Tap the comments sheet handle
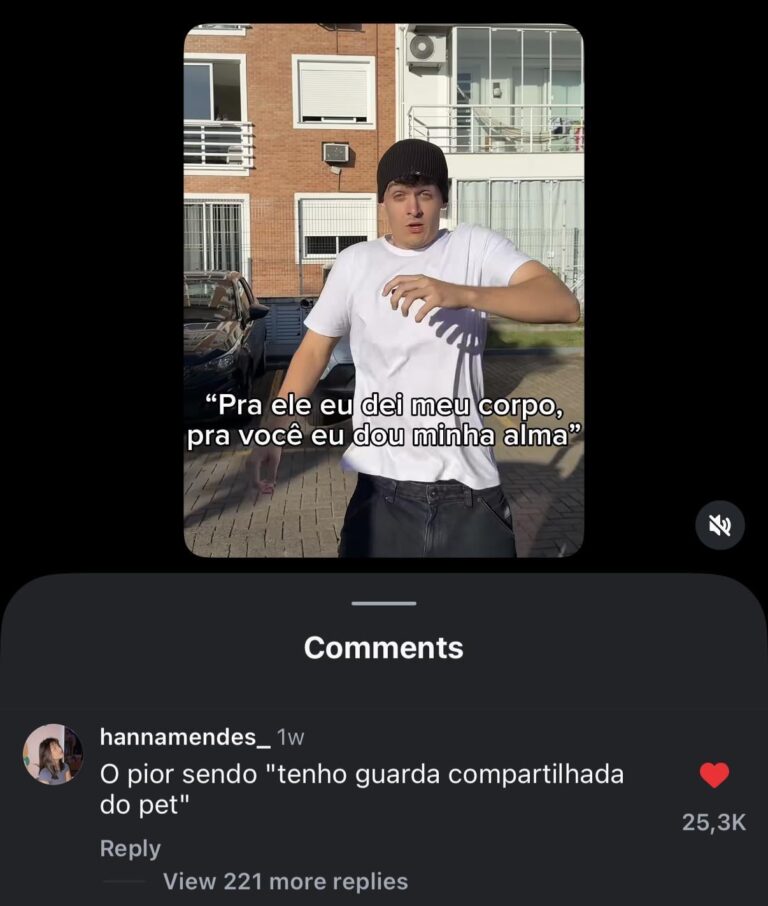 tap(384, 603)
